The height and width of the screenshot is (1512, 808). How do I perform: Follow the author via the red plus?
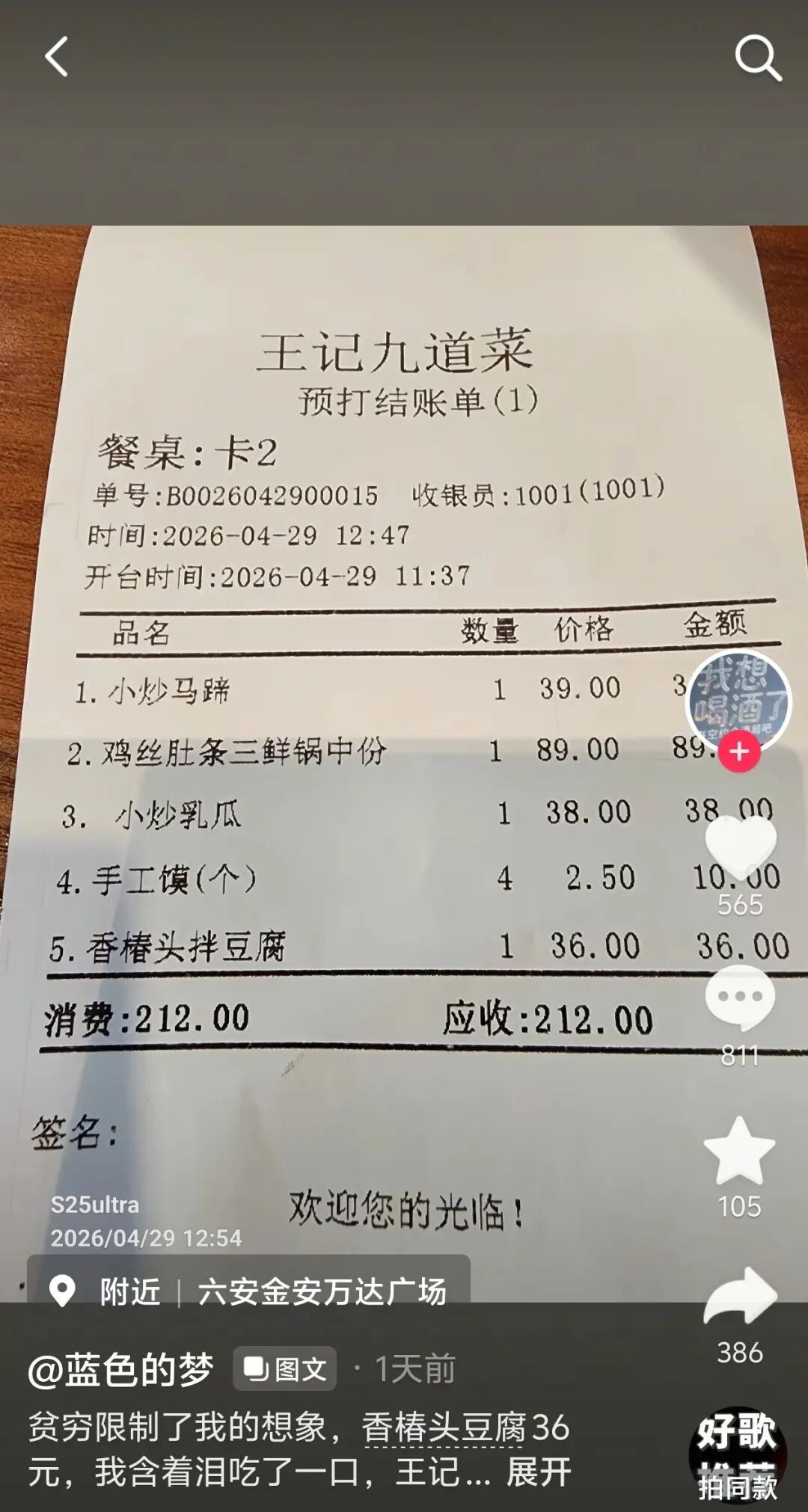739,752
